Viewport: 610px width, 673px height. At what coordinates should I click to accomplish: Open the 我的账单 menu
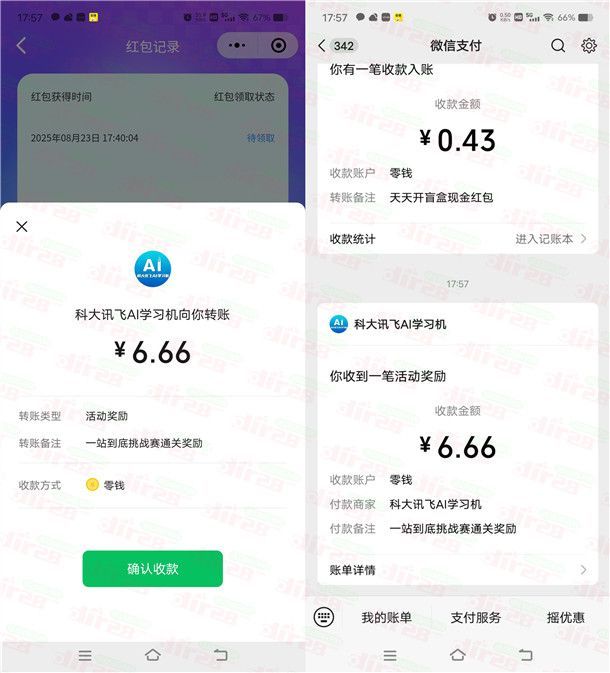[x=386, y=618]
